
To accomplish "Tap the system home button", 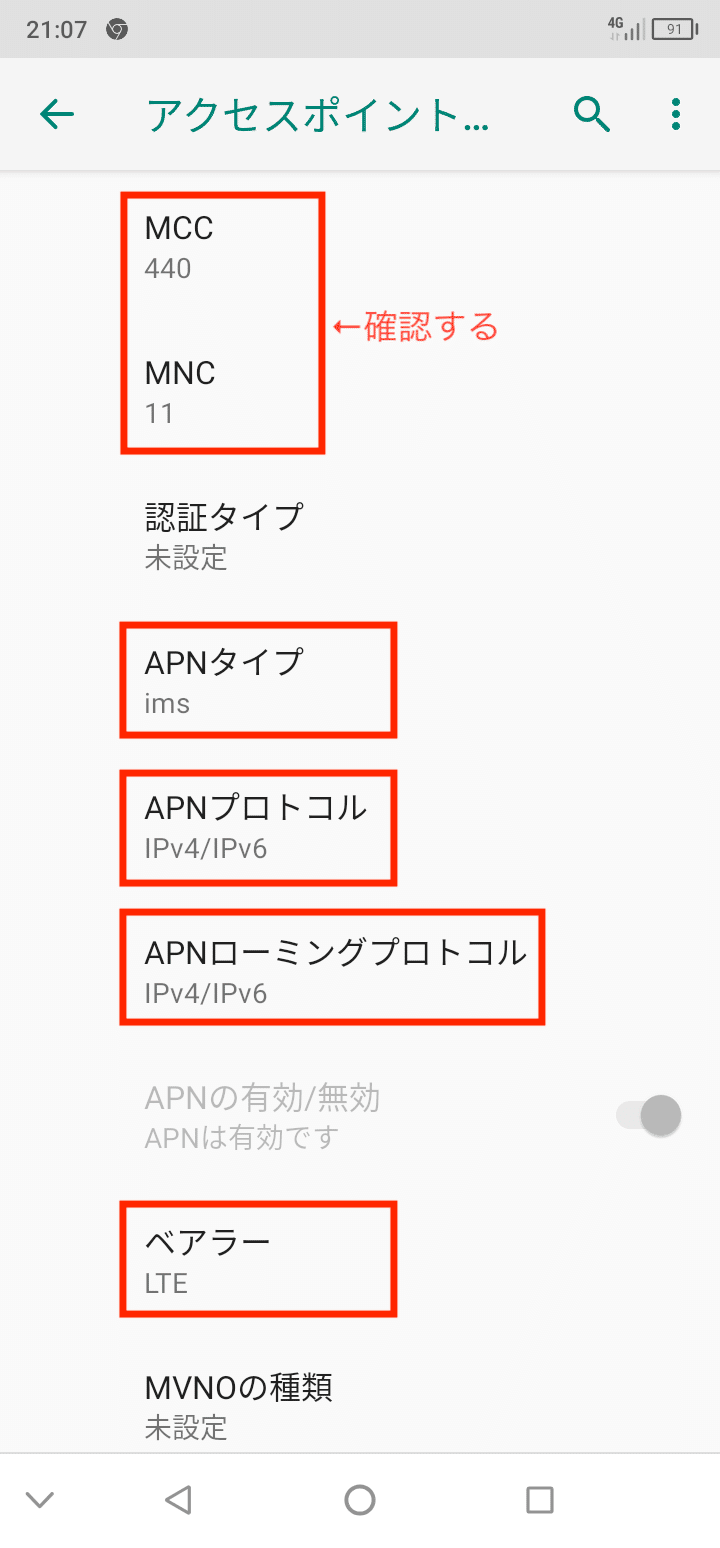I will (359, 1499).
